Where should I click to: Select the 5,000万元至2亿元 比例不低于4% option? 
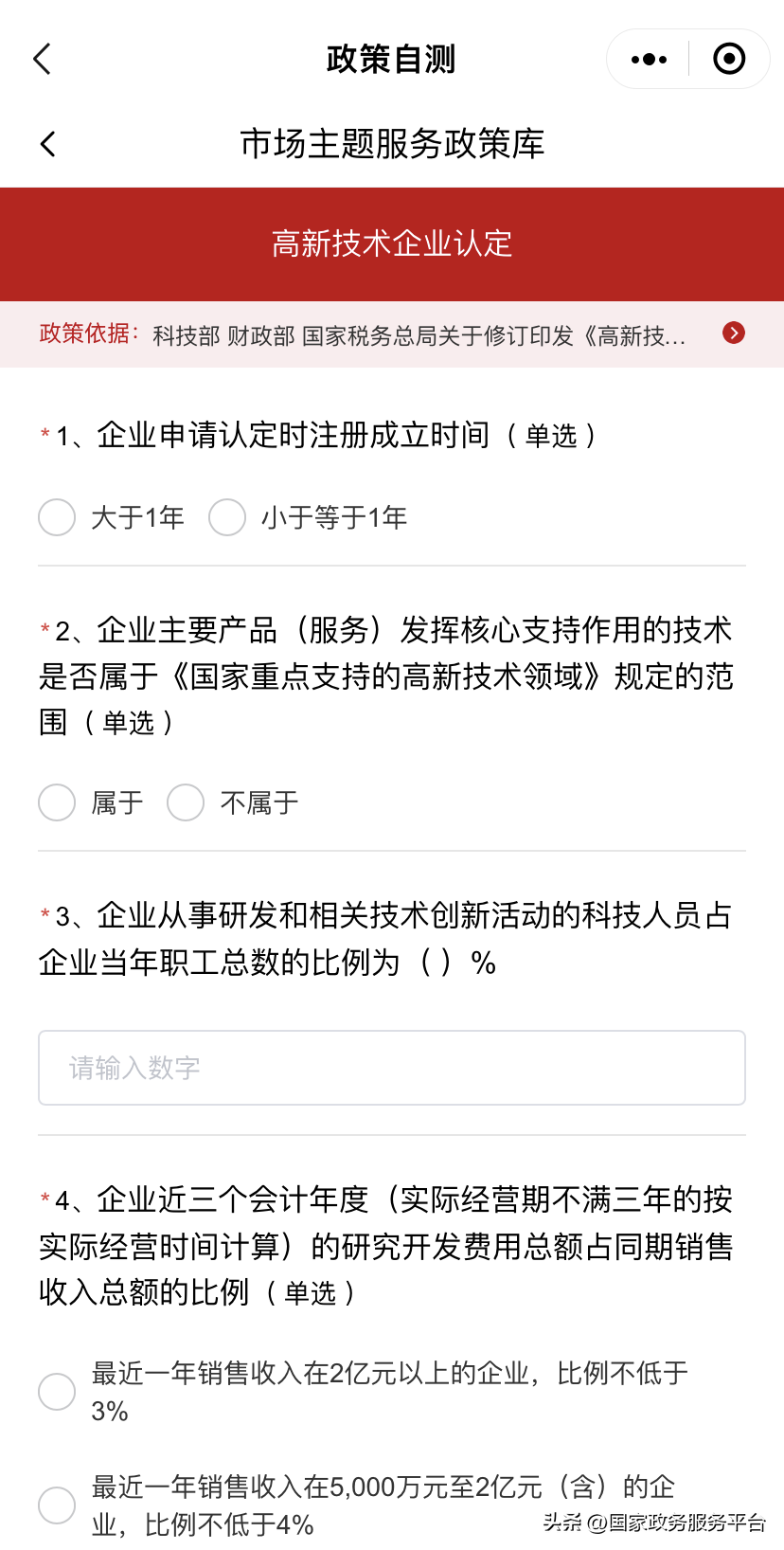(57, 1505)
